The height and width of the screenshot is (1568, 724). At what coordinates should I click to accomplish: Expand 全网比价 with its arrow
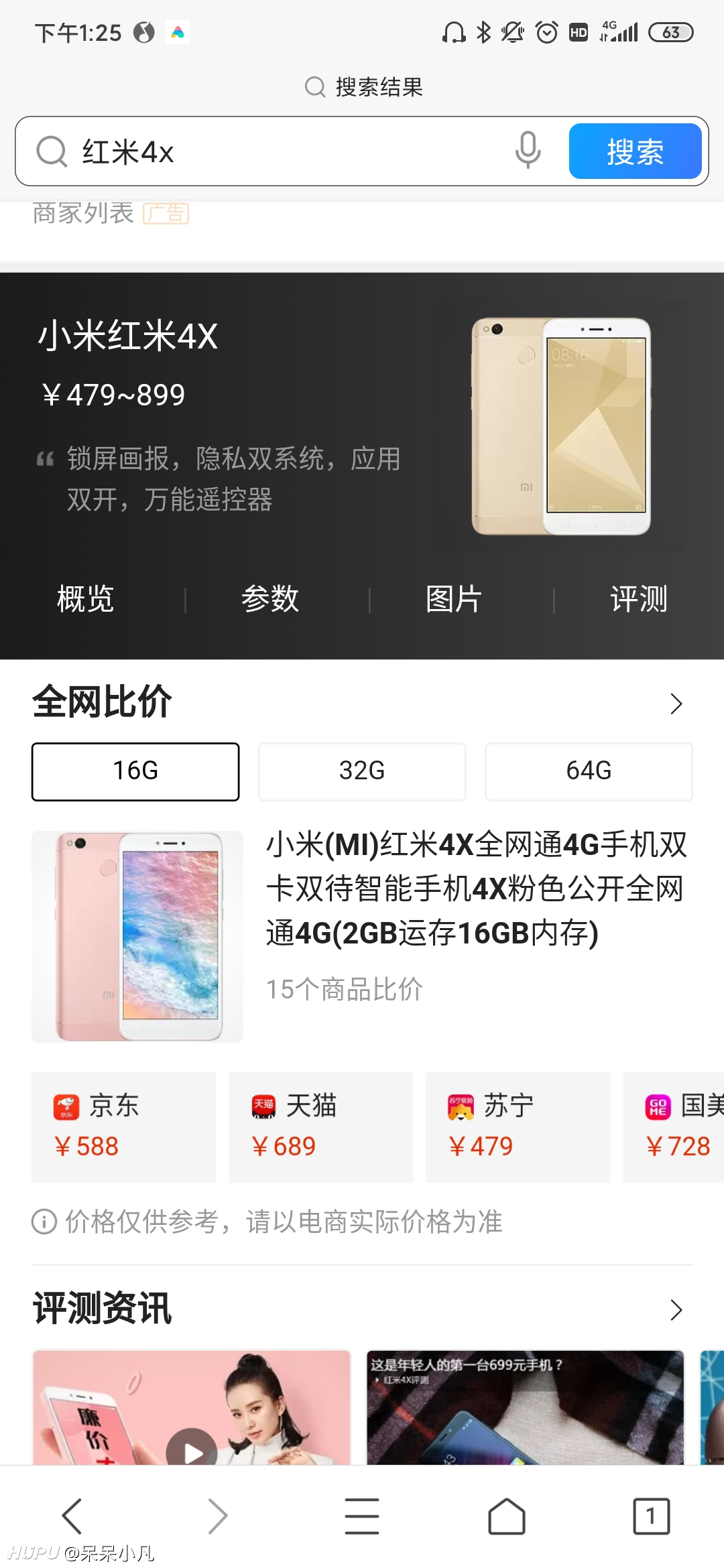coord(676,704)
